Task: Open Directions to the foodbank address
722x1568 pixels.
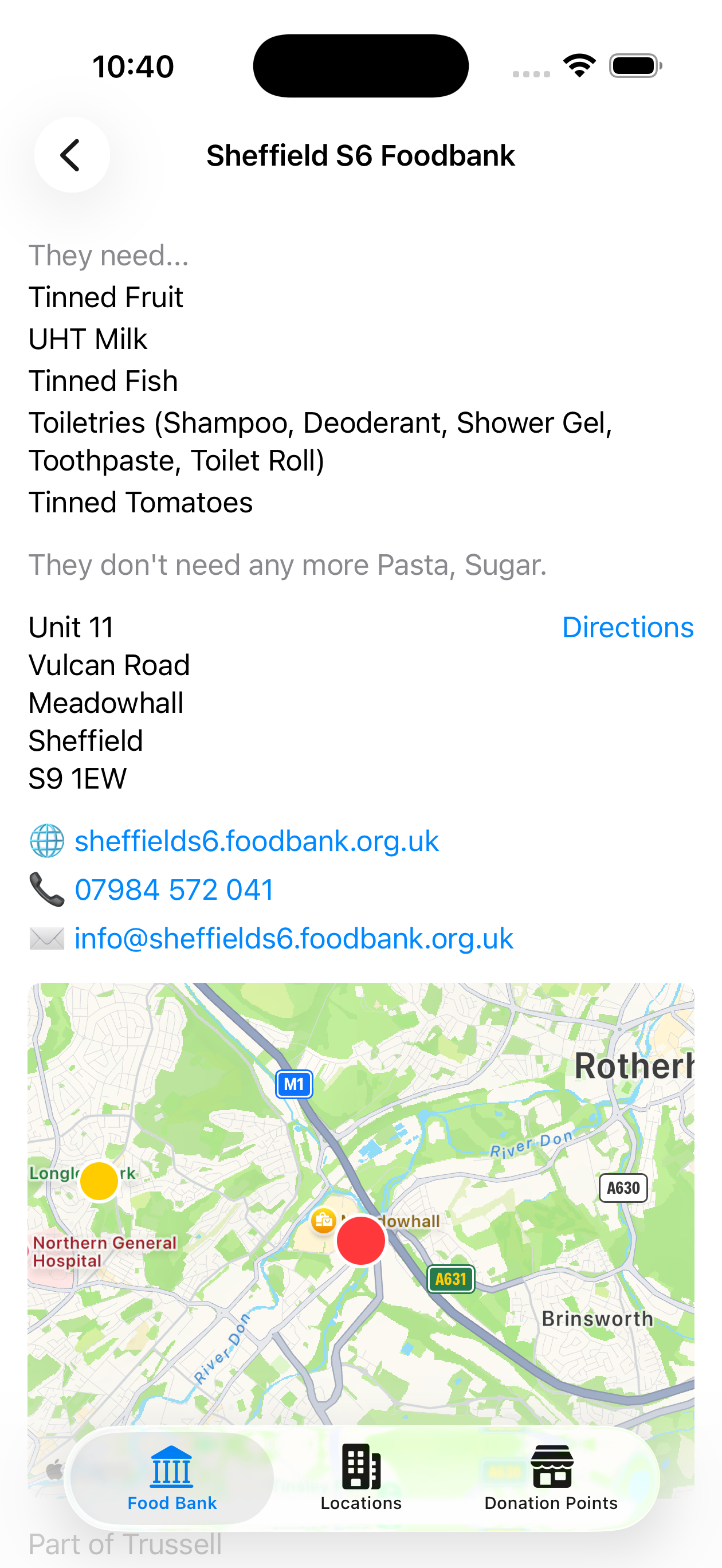Action: pos(627,628)
